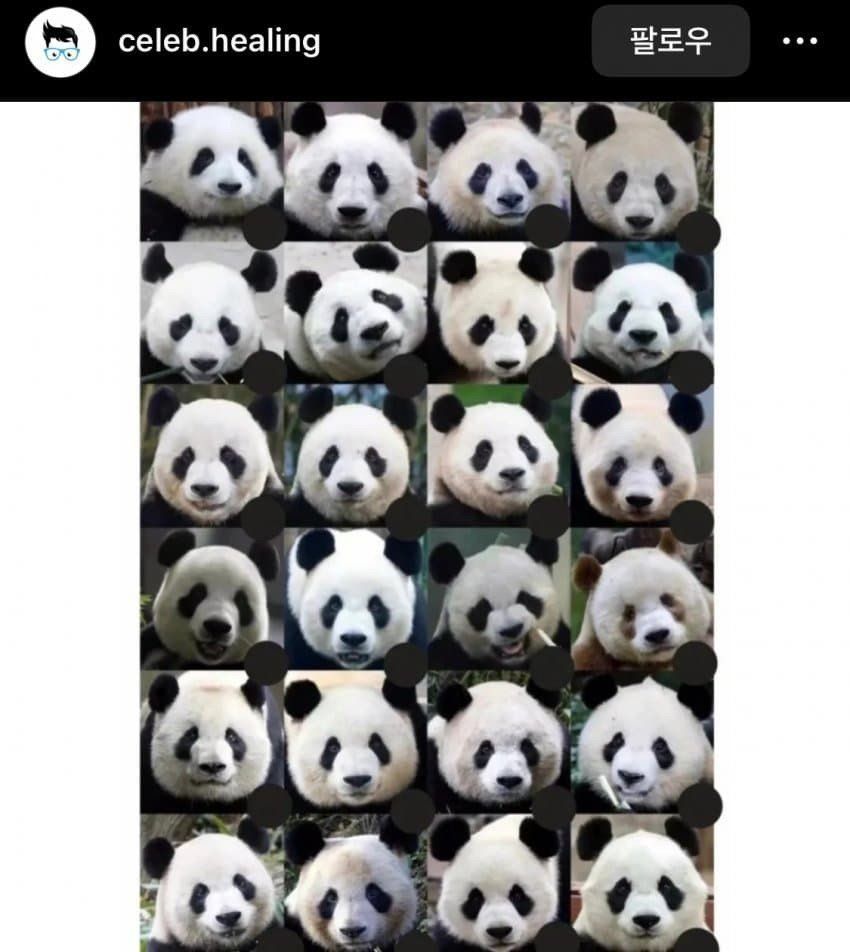
Task: Open the three-dot more options menu
Action: [800, 41]
